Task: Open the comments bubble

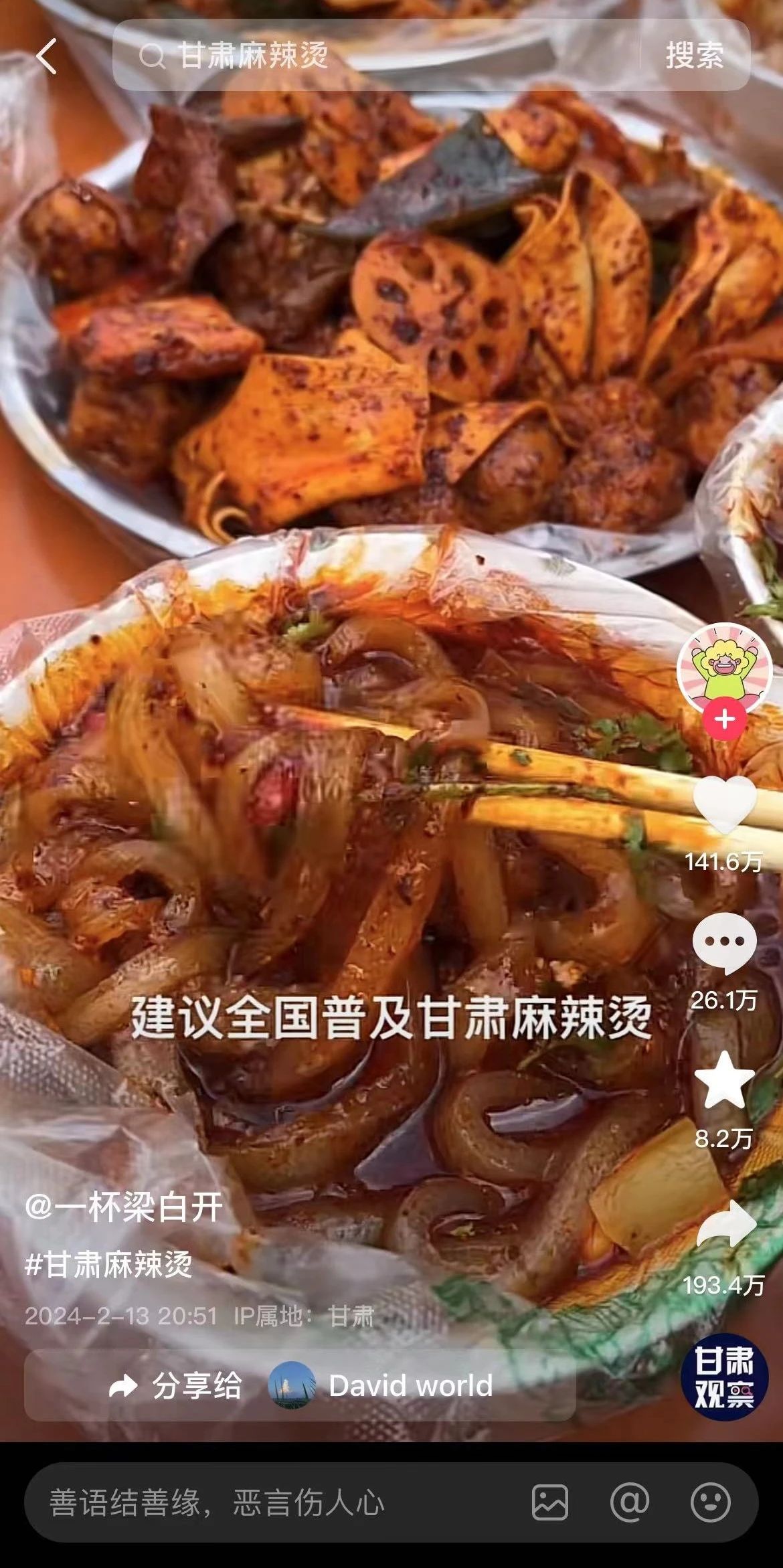Action: (724, 943)
